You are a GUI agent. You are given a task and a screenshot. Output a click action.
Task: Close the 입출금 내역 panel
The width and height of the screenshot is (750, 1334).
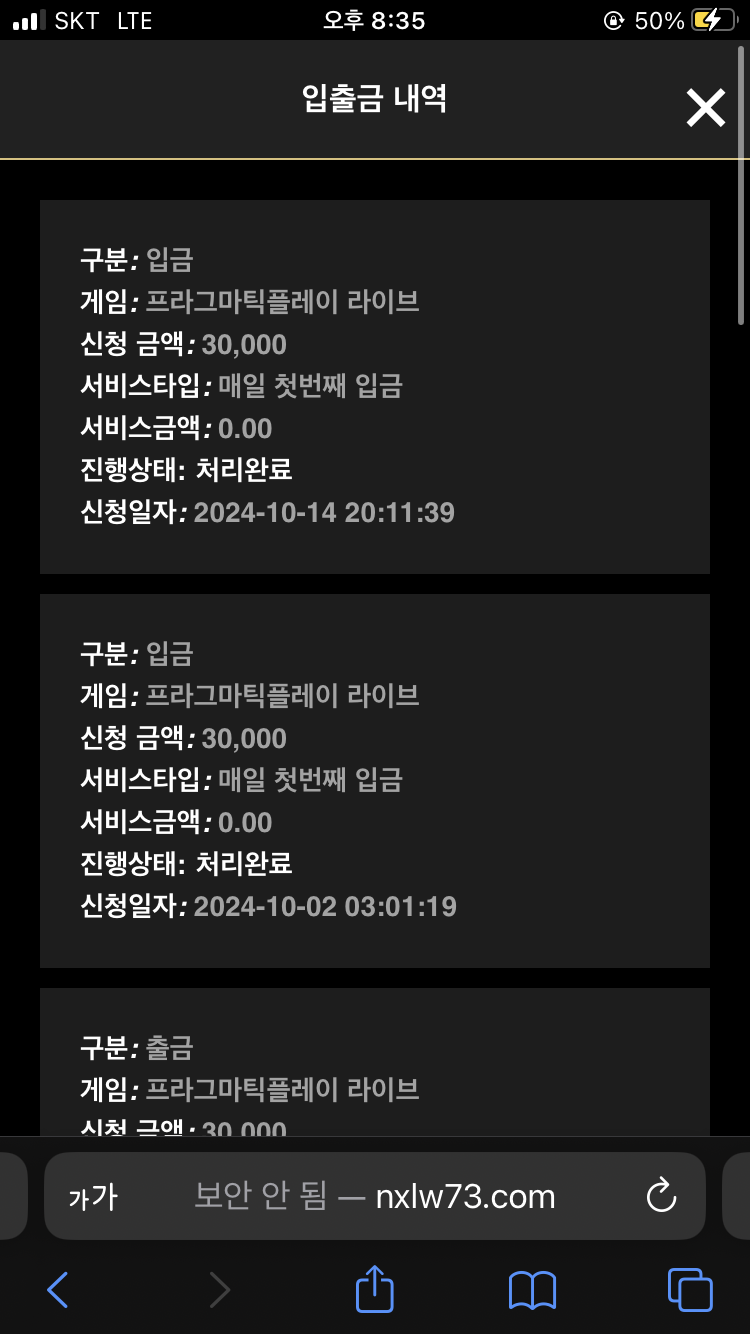705,107
